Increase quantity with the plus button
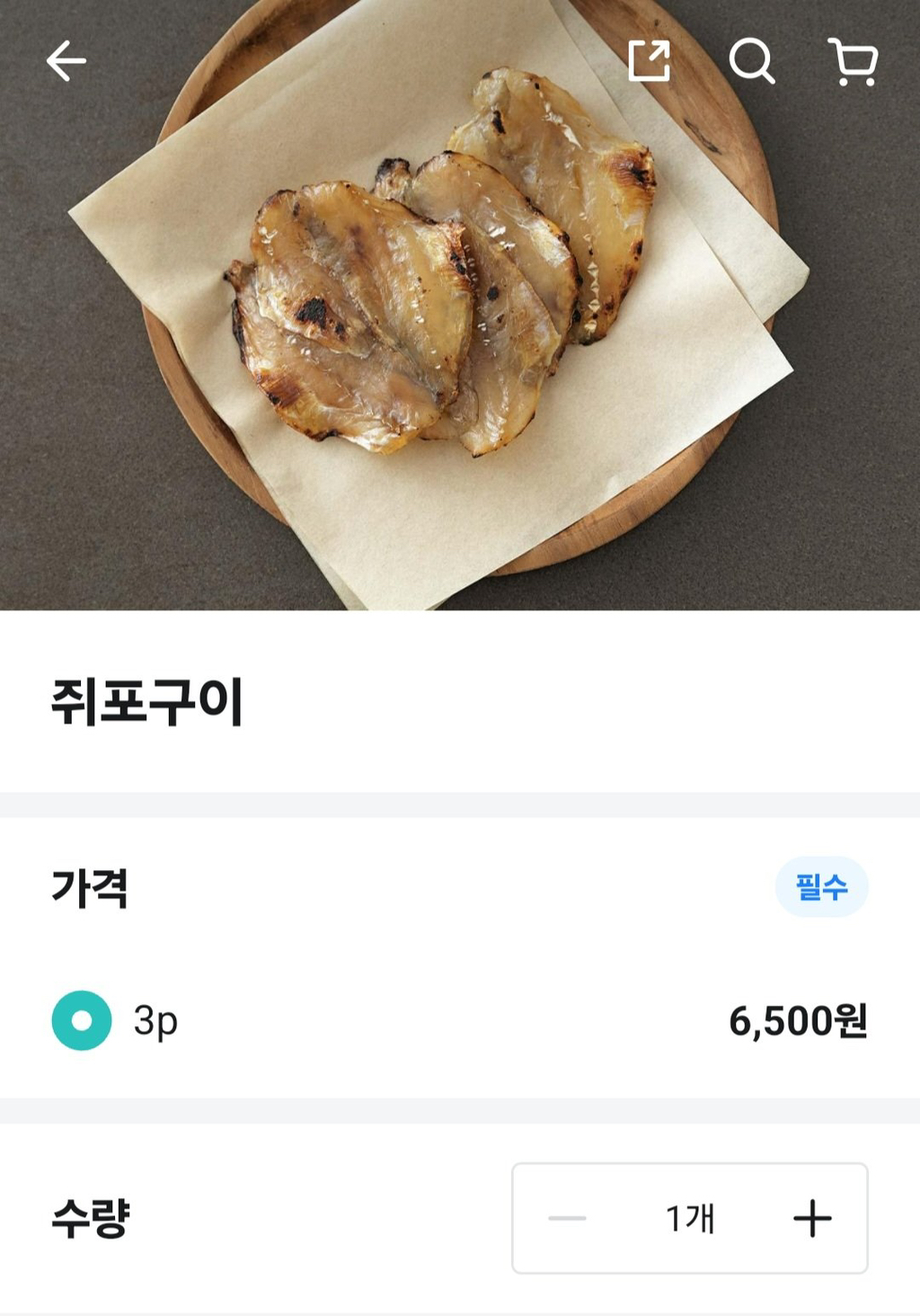Image resolution: width=920 pixels, height=1316 pixels. [812, 1218]
